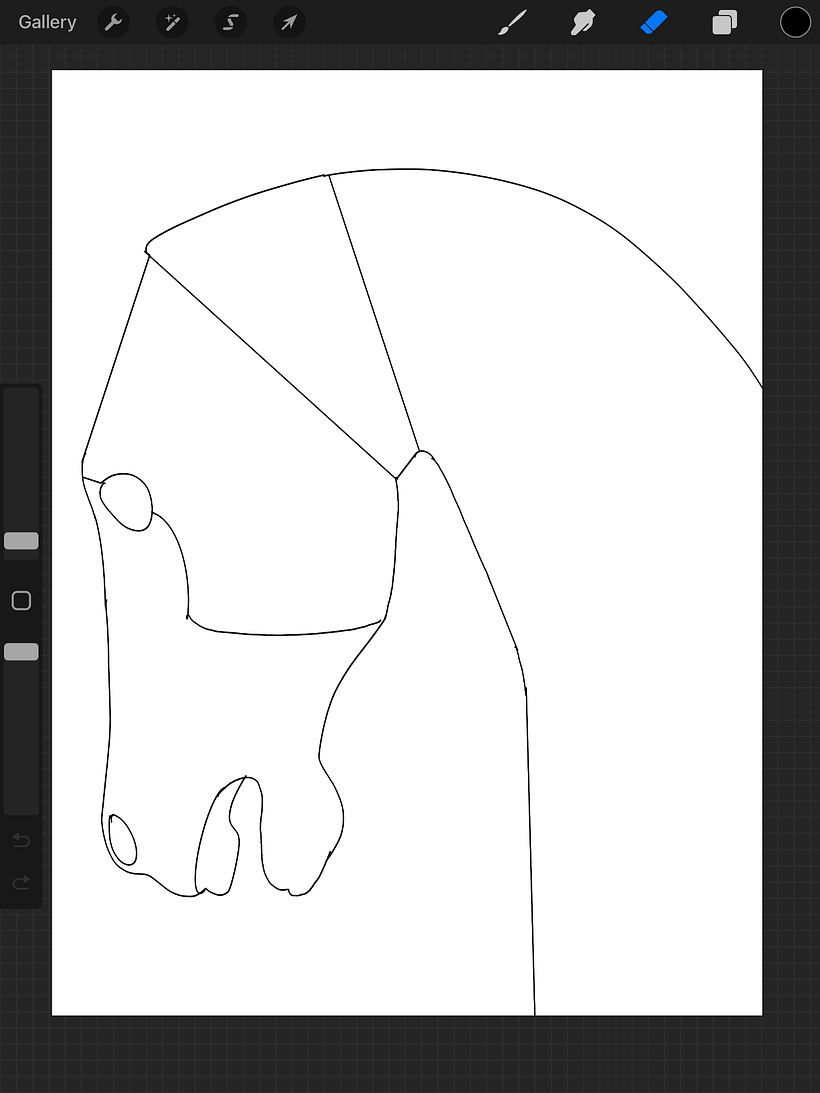Image resolution: width=820 pixels, height=1093 pixels.
Task: Select the Brush tool
Action: coord(512,22)
